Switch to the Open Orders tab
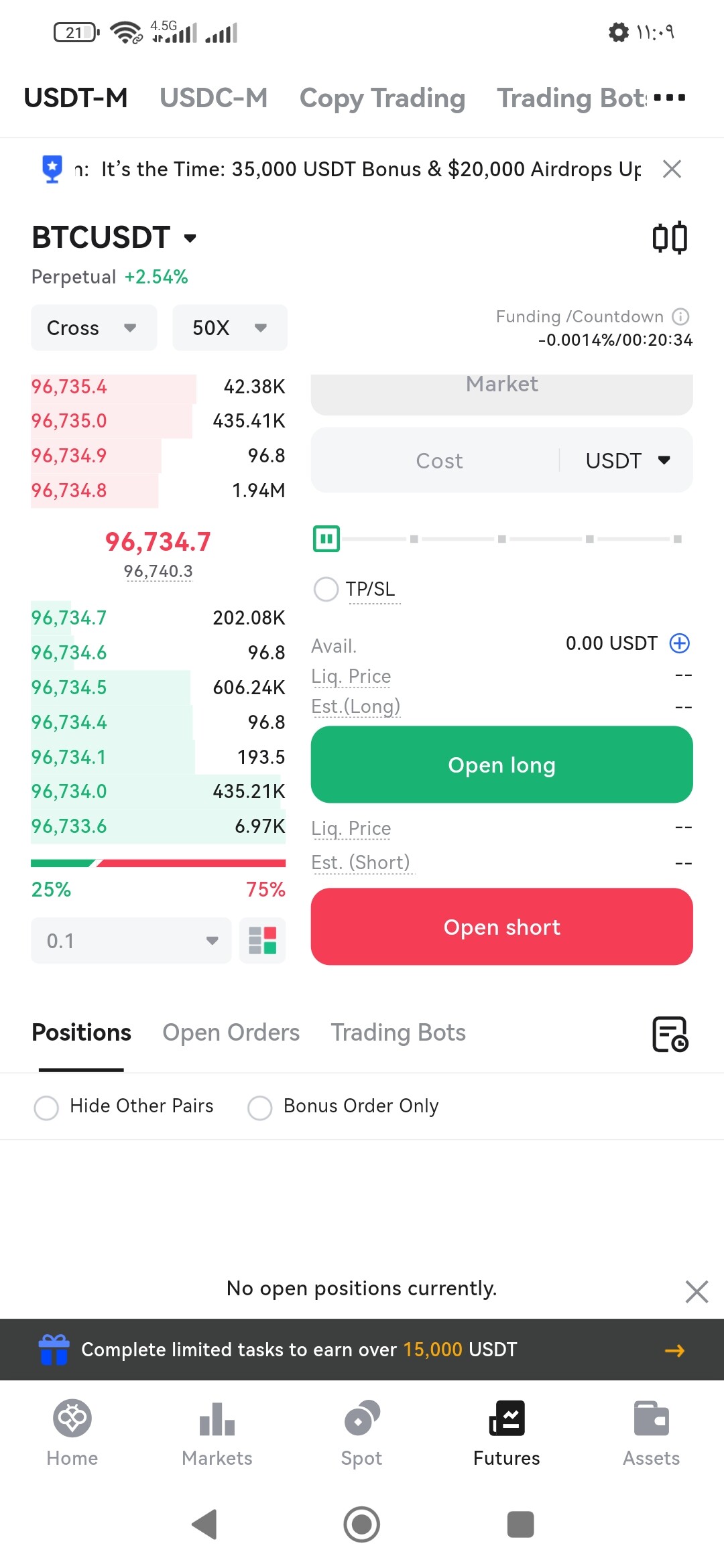The height and width of the screenshot is (1568, 724). [x=231, y=1033]
